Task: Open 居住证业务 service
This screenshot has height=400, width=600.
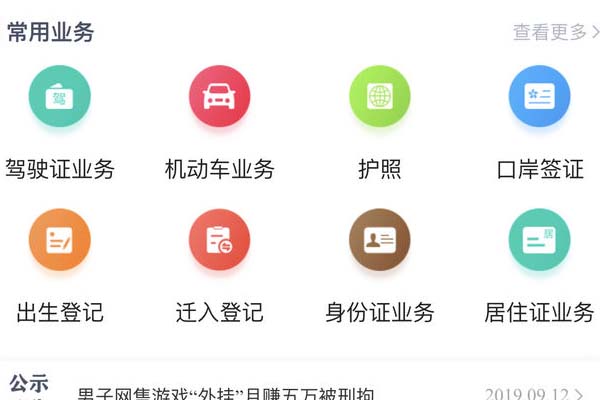Action: [540, 240]
